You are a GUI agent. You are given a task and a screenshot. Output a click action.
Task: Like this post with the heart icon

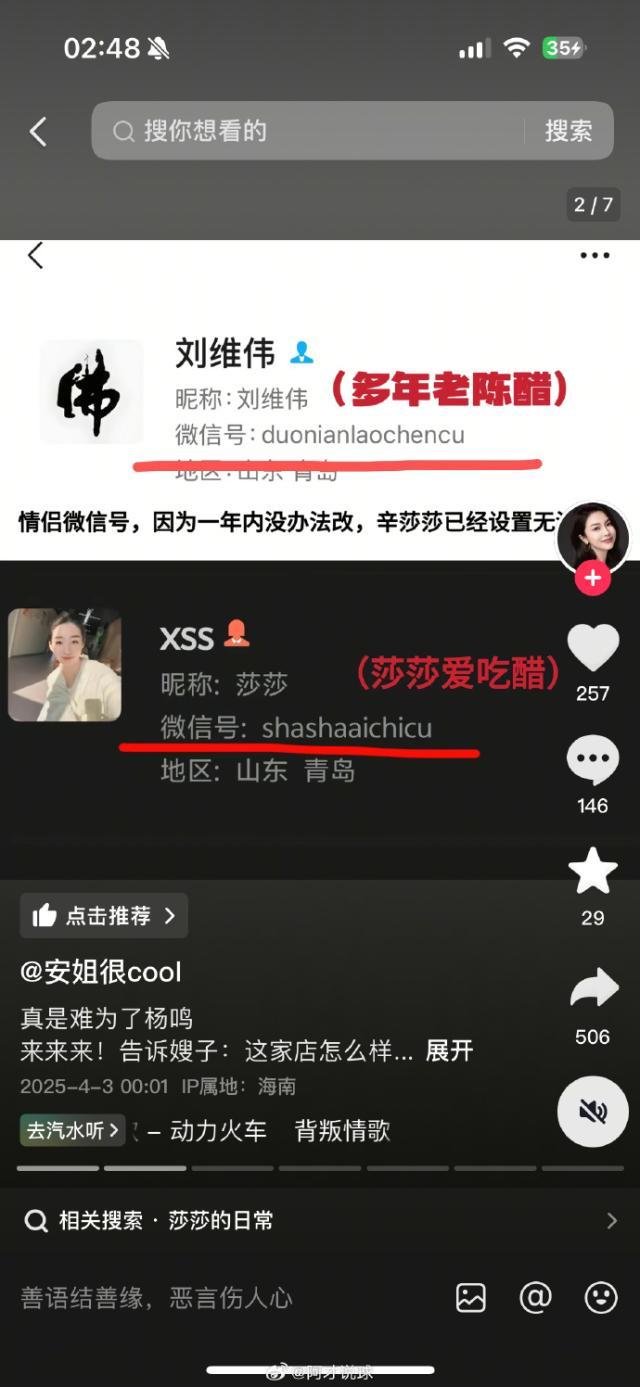click(x=593, y=648)
